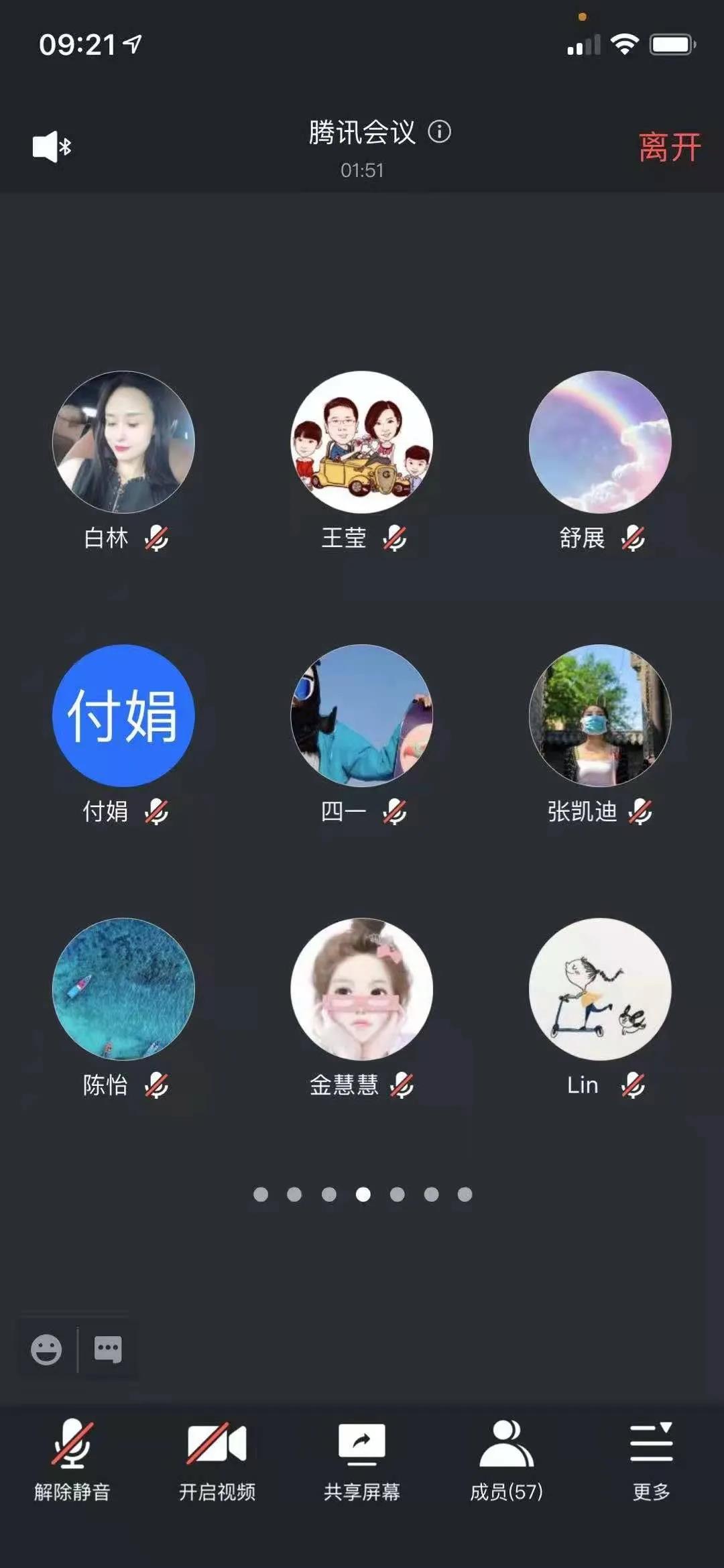724x1568 pixels.
Task: Turn on camera with 开启视频
Action: [217, 1460]
